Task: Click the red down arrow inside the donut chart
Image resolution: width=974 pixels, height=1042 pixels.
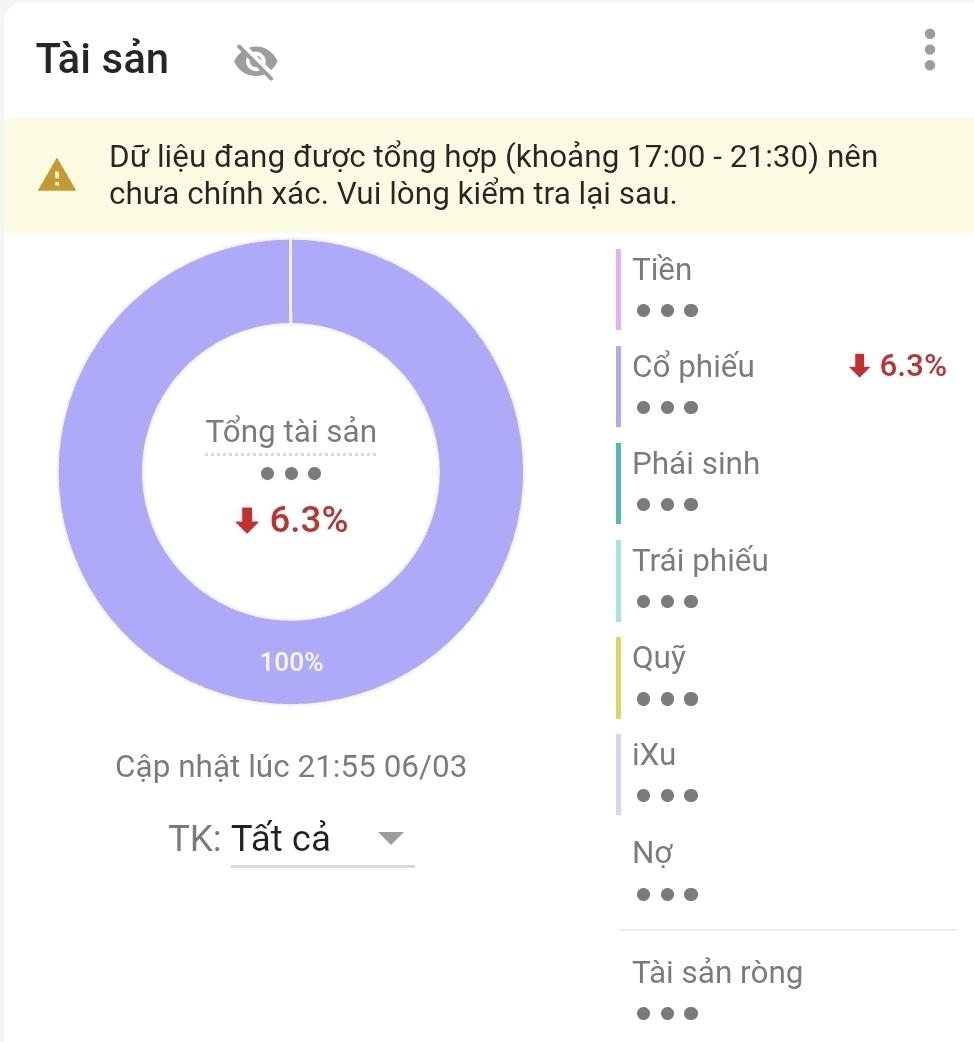Action: point(245,520)
